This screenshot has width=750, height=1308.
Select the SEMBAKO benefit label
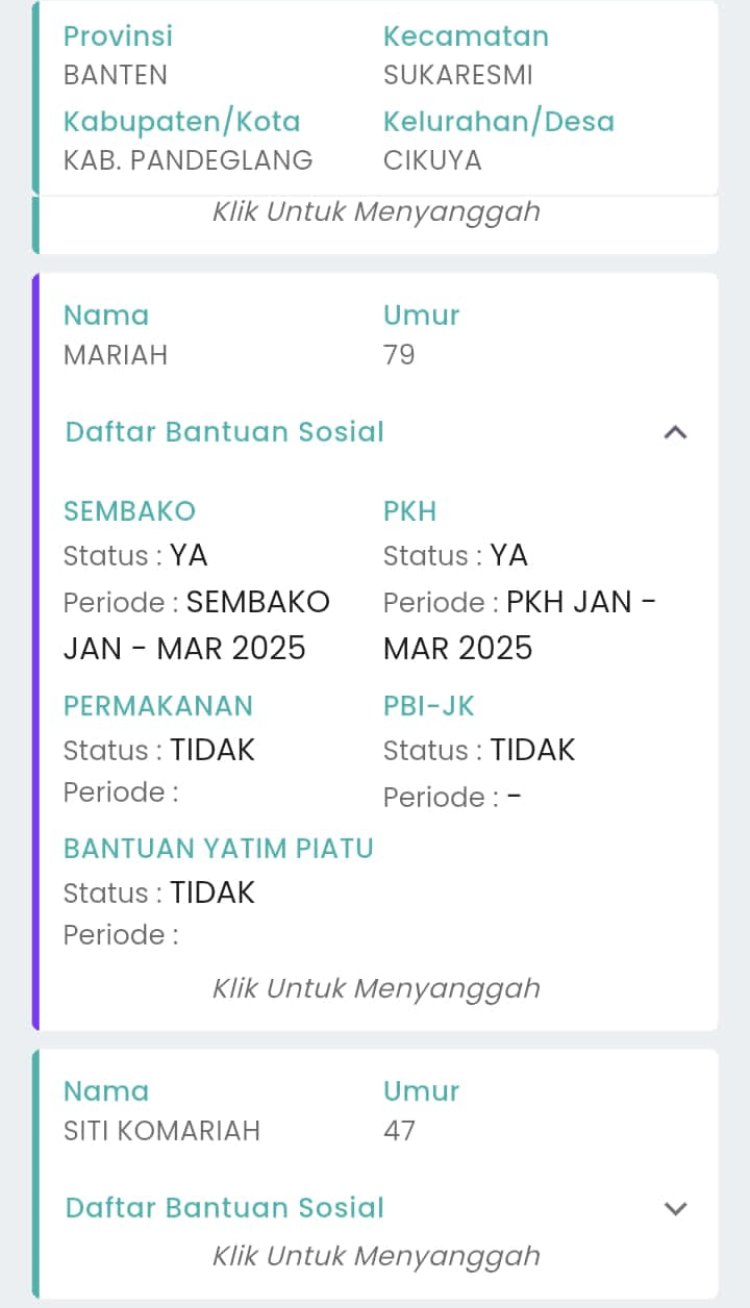tap(127, 511)
